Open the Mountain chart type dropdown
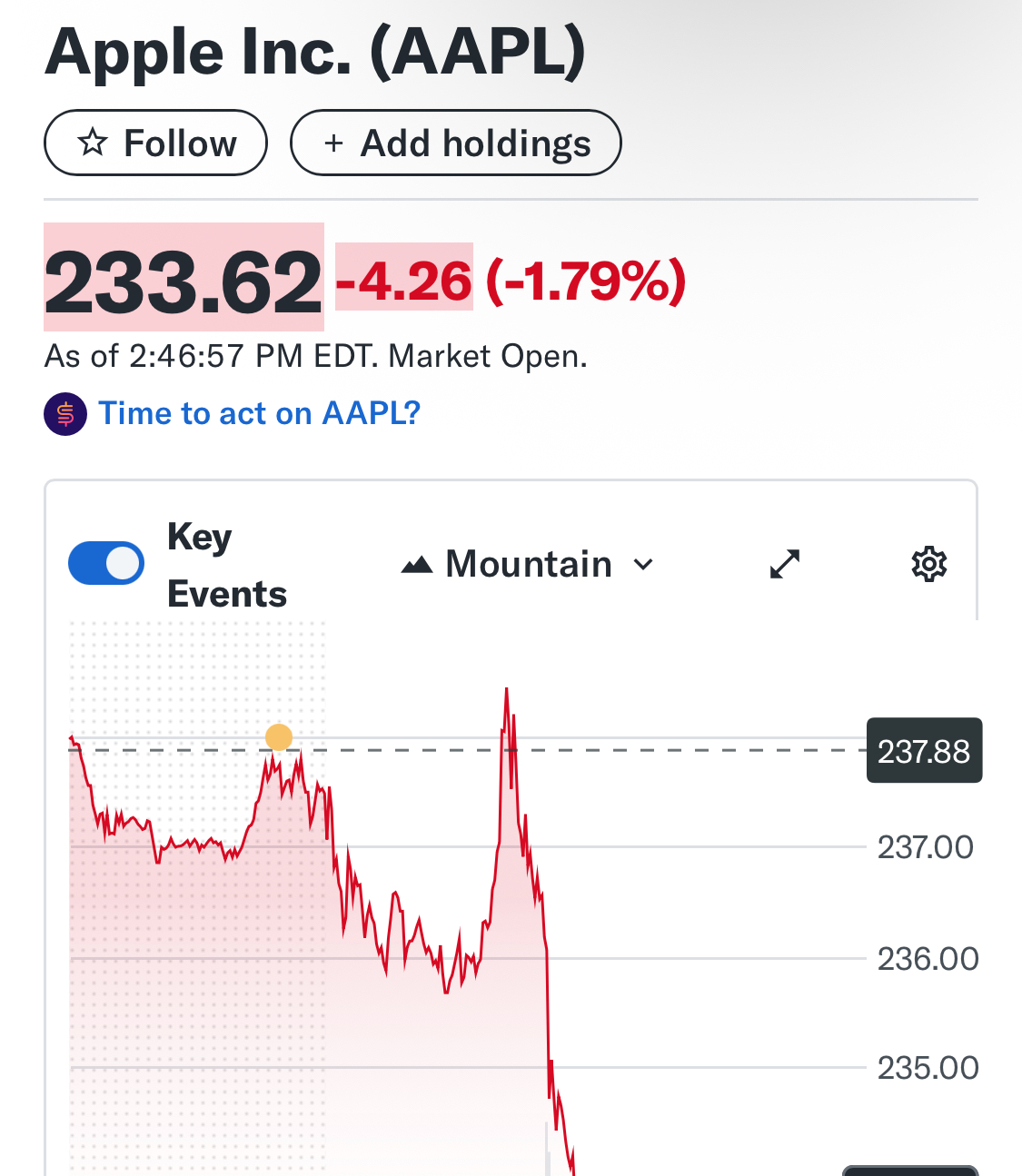 (x=528, y=564)
